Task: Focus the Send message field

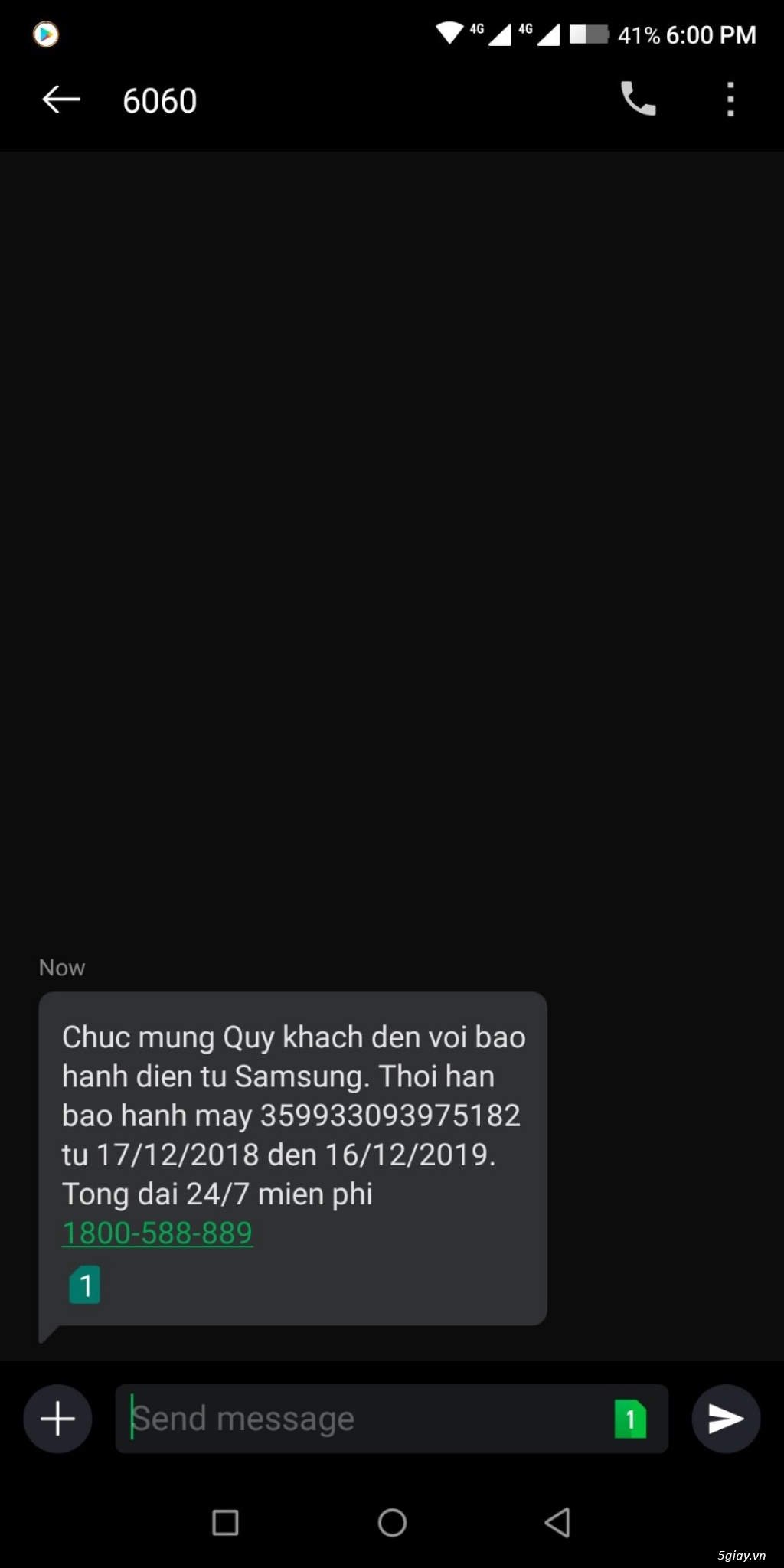Action: click(x=360, y=1419)
